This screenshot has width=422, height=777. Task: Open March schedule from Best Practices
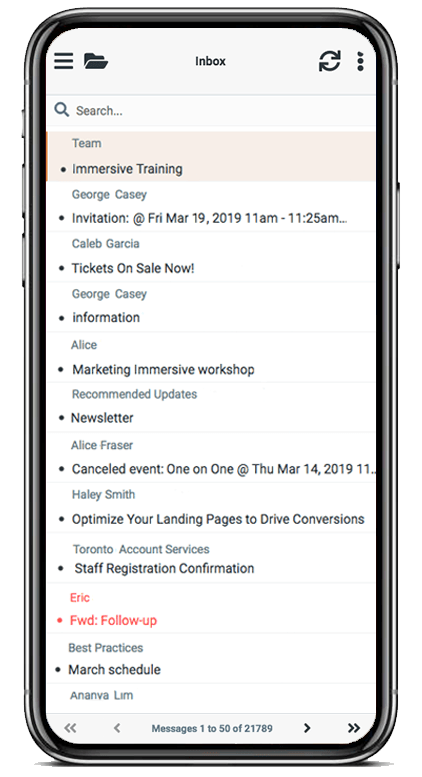[x=211, y=658]
